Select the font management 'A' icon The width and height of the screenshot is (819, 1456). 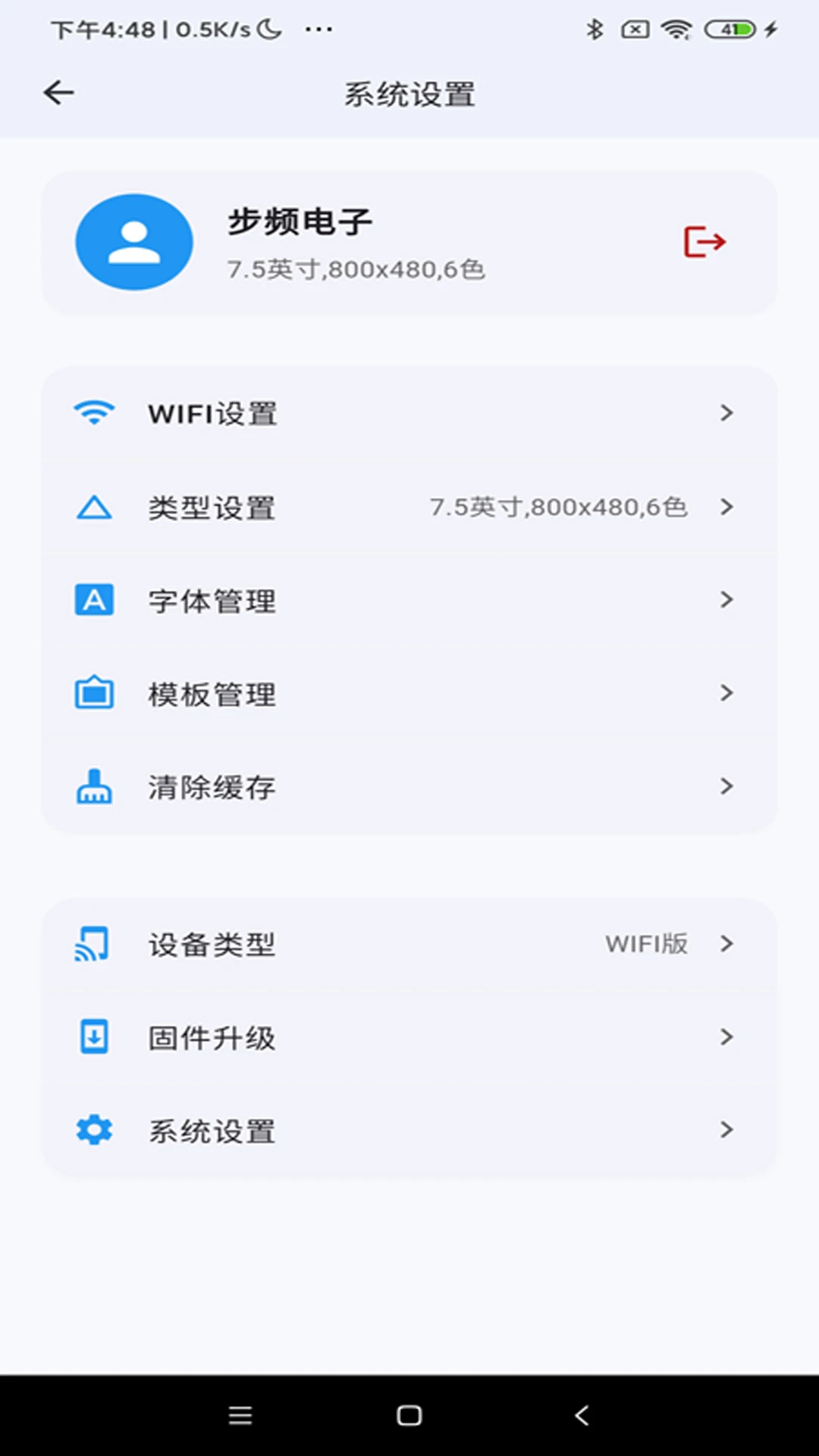pos(93,600)
